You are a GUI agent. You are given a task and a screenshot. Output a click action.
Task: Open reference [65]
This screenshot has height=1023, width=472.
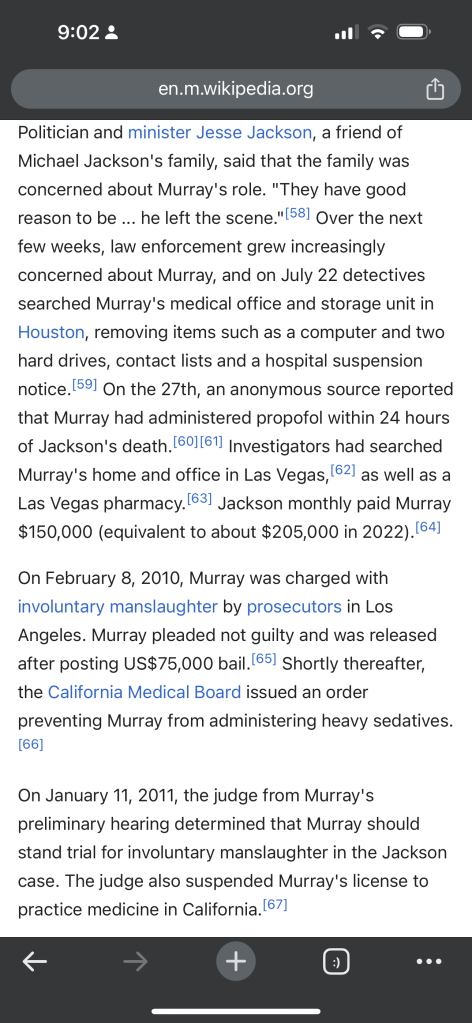(x=264, y=659)
